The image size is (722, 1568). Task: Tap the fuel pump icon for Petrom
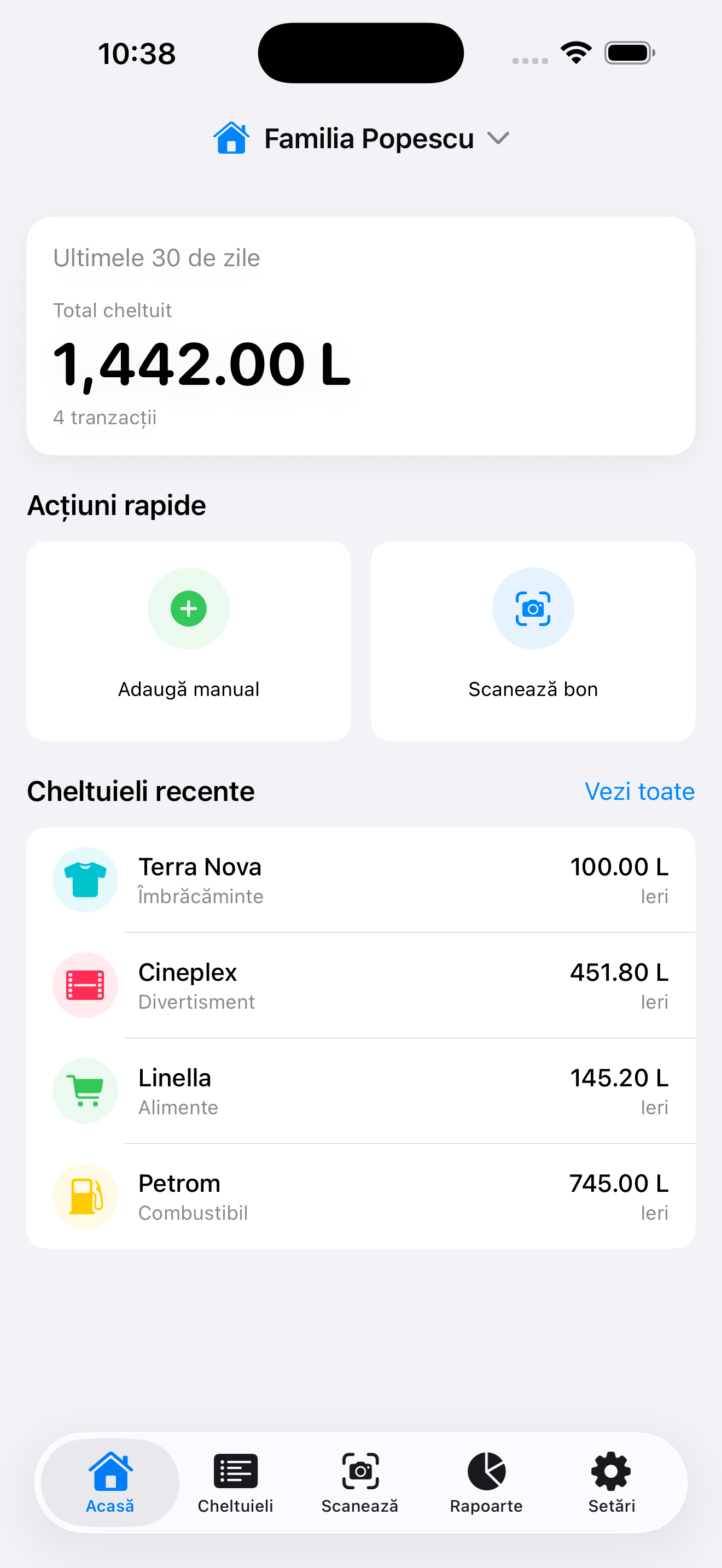pos(85,1196)
